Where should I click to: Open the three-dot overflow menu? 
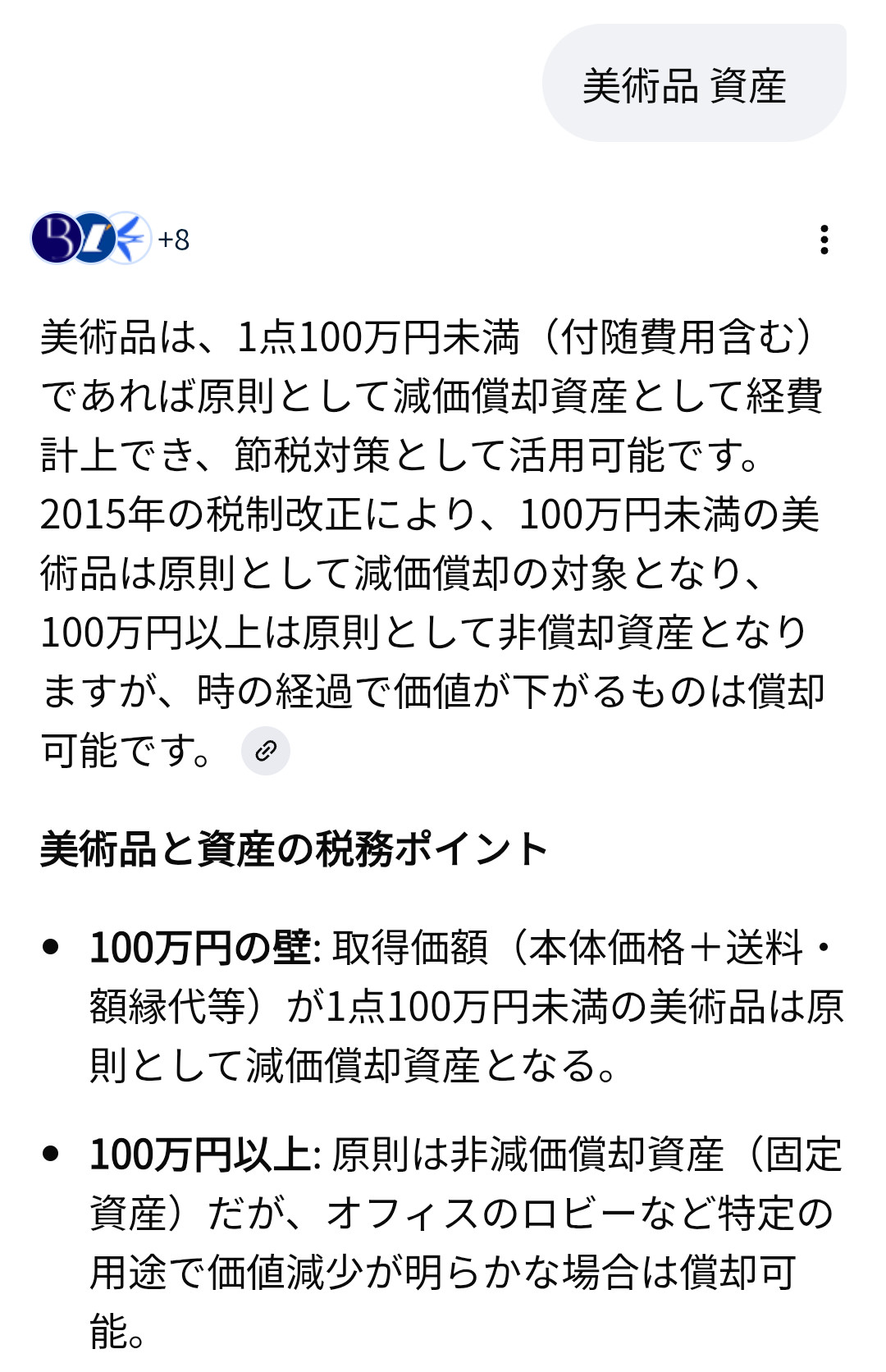824,240
